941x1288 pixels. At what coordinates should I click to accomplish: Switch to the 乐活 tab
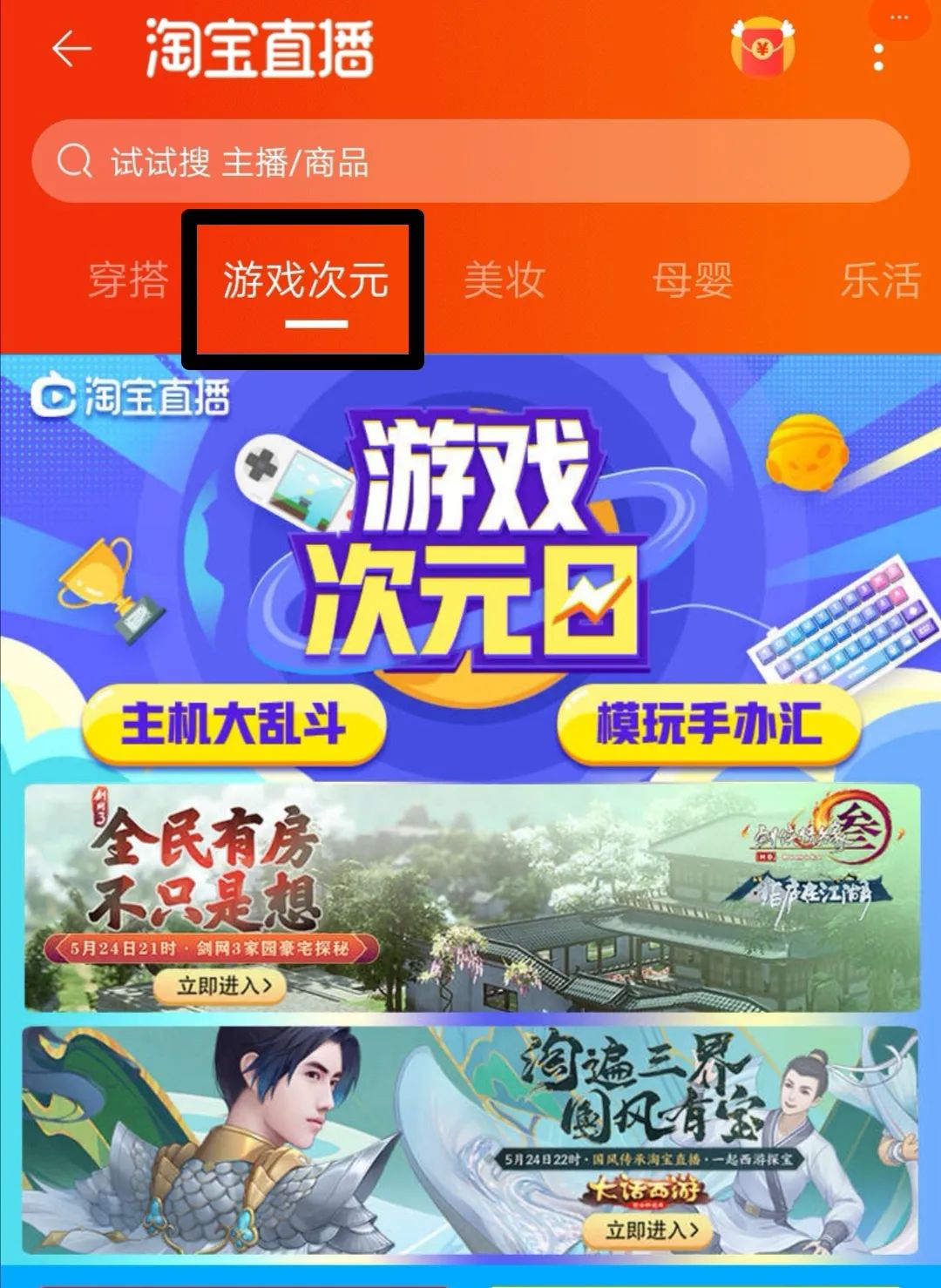pyautogui.click(x=880, y=280)
